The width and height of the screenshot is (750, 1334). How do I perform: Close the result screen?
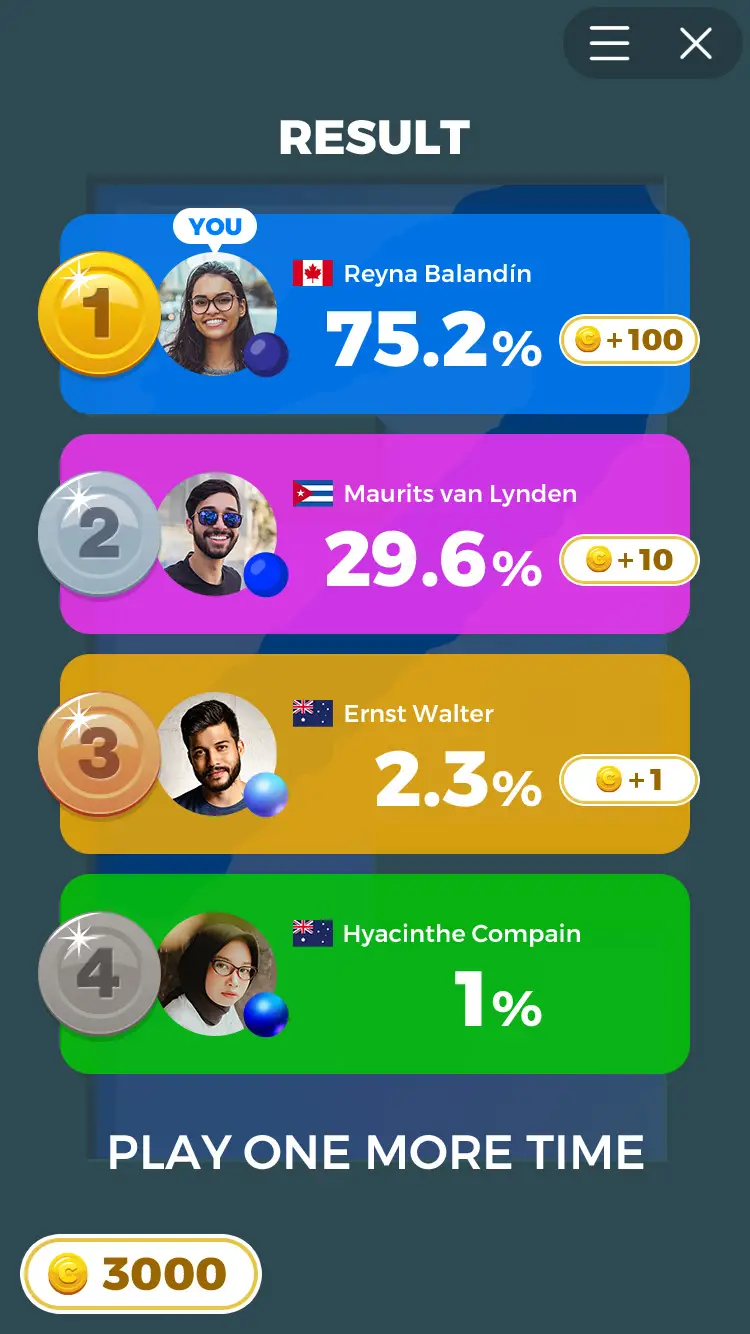(x=695, y=44)
